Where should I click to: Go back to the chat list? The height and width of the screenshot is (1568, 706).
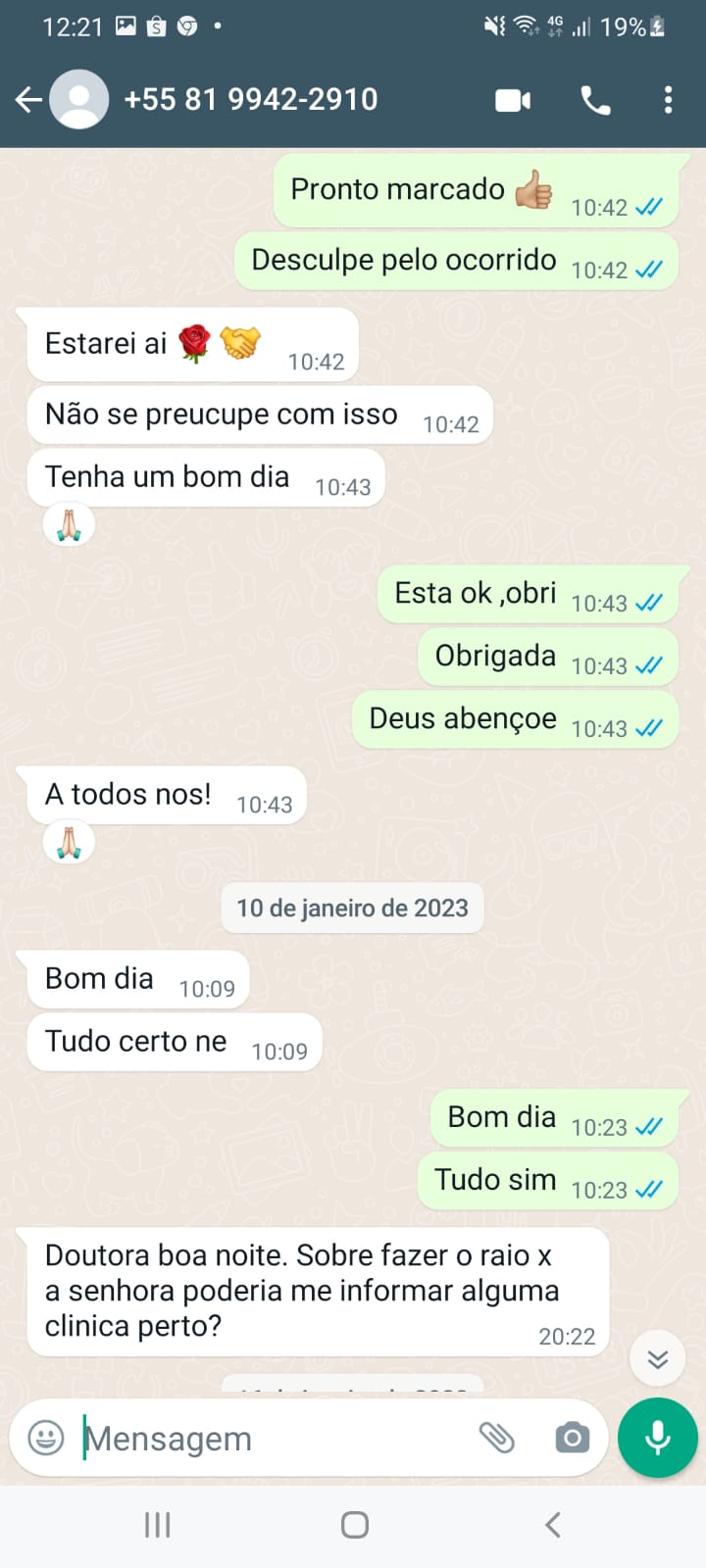[28, 99]
